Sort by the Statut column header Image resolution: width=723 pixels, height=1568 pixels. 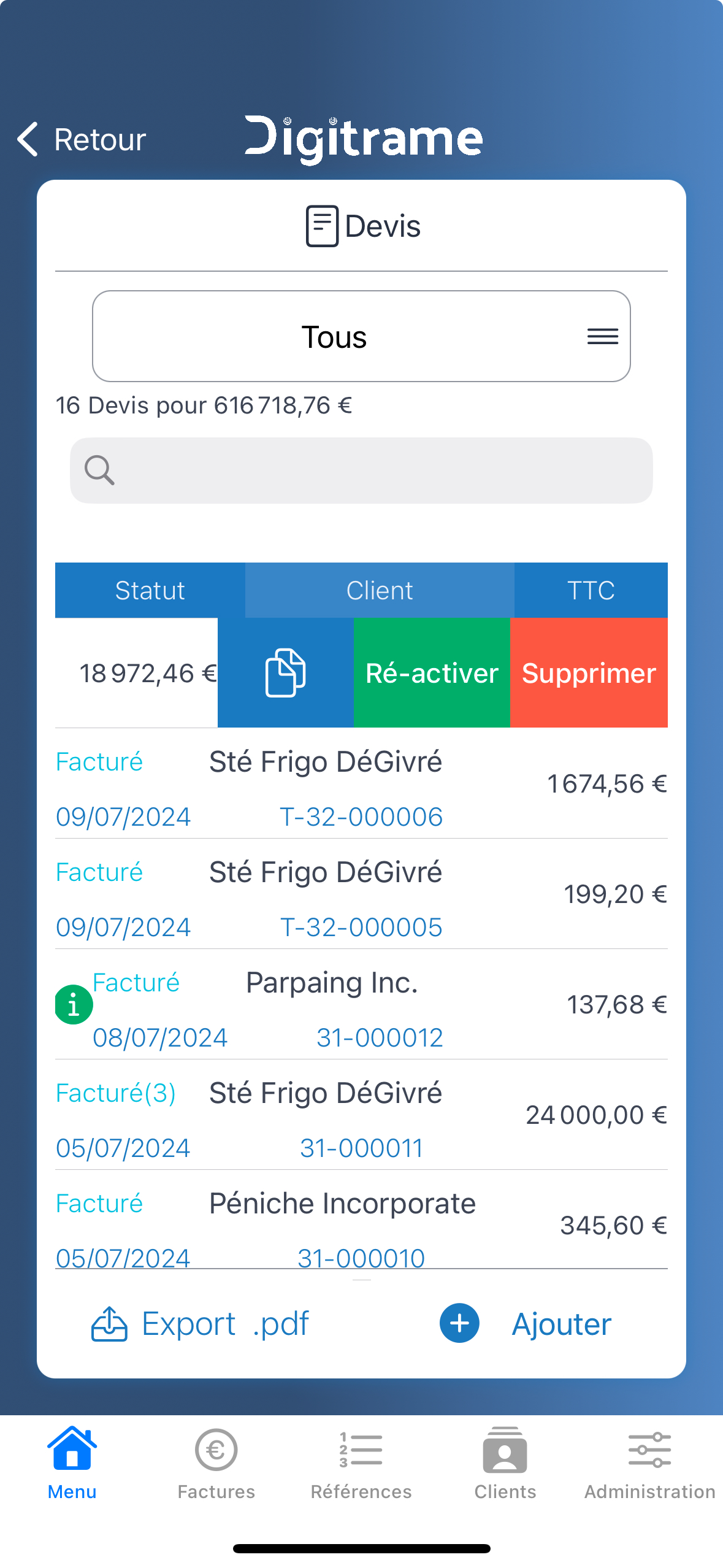point(150,590)
